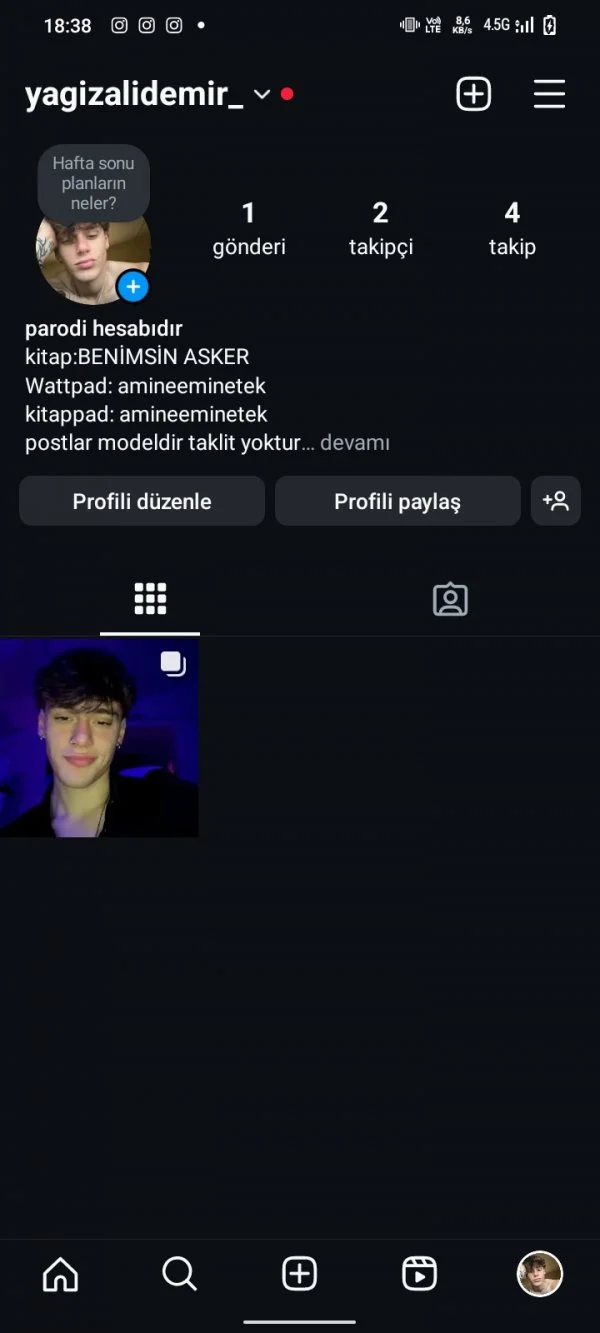
Task: View the takipçi followers list
Action: point(380,228)
